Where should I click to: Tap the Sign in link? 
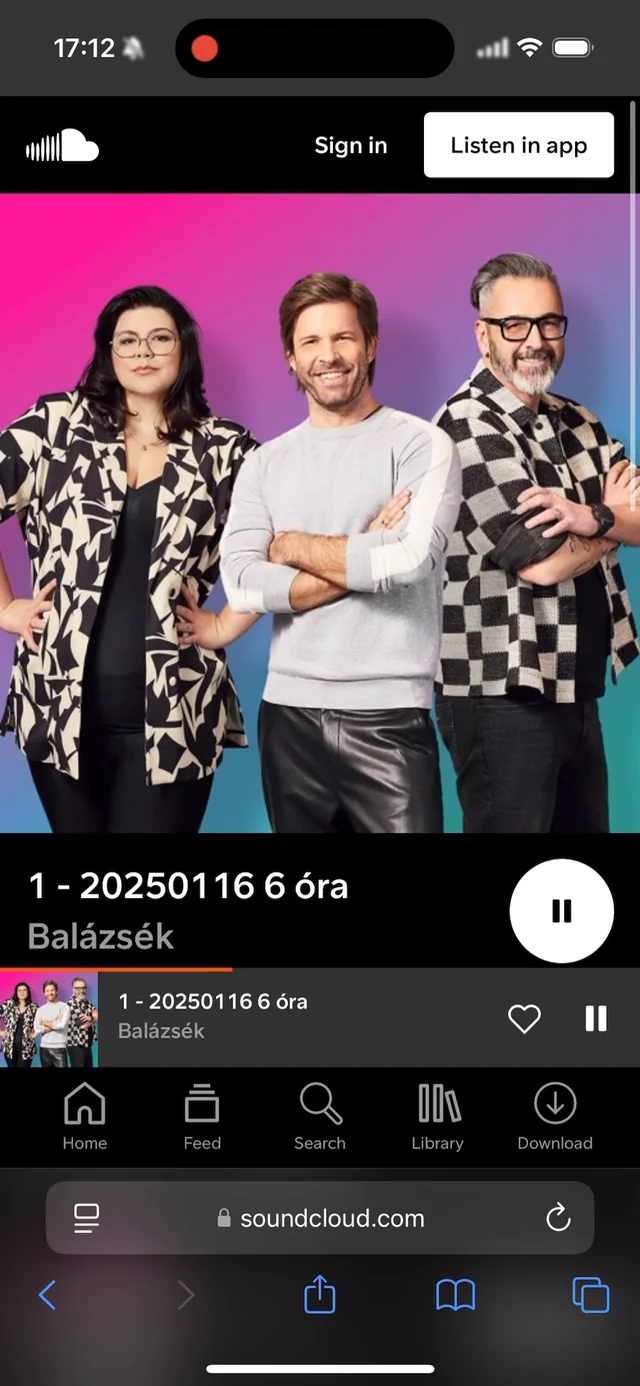(x=350, y=145)
